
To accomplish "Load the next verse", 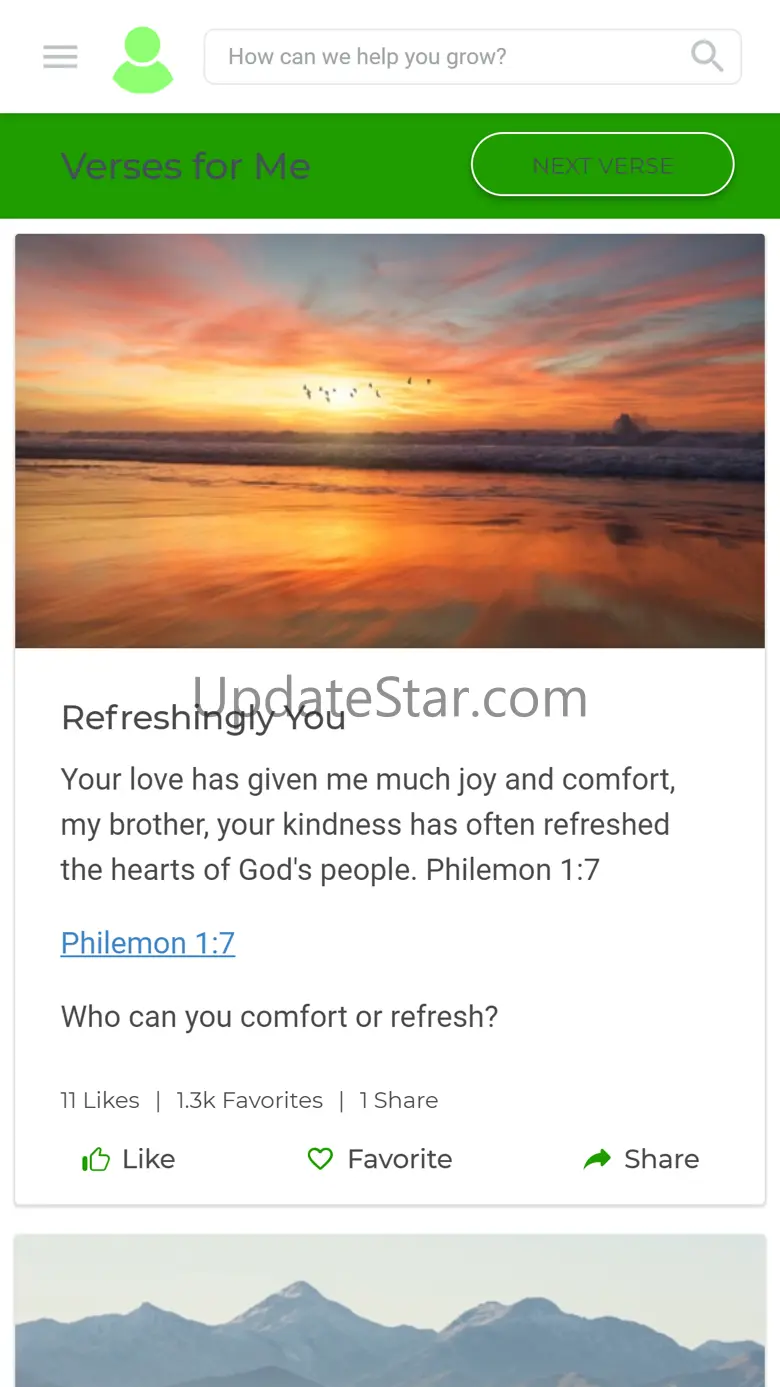I will [x=602, y=165].
